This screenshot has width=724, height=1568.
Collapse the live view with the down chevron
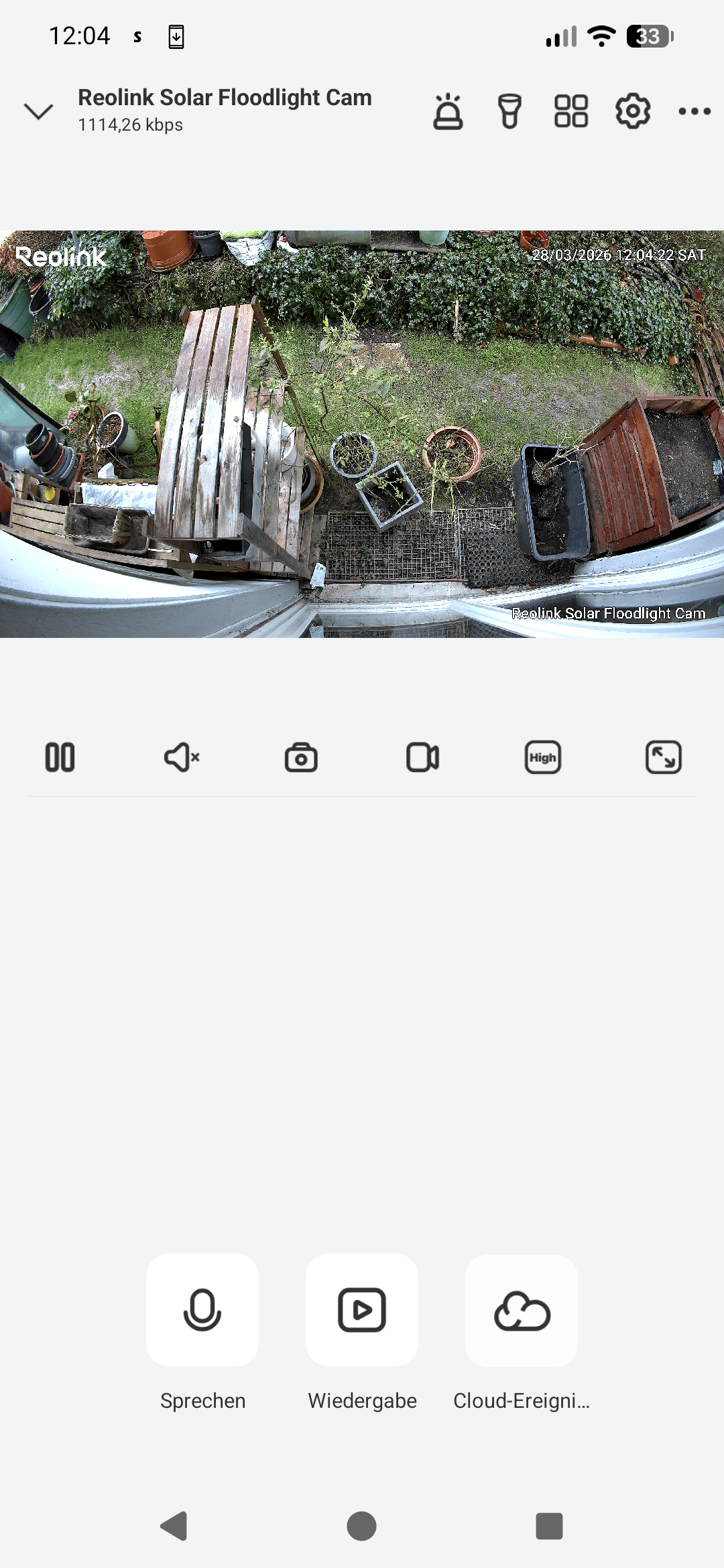38,111
